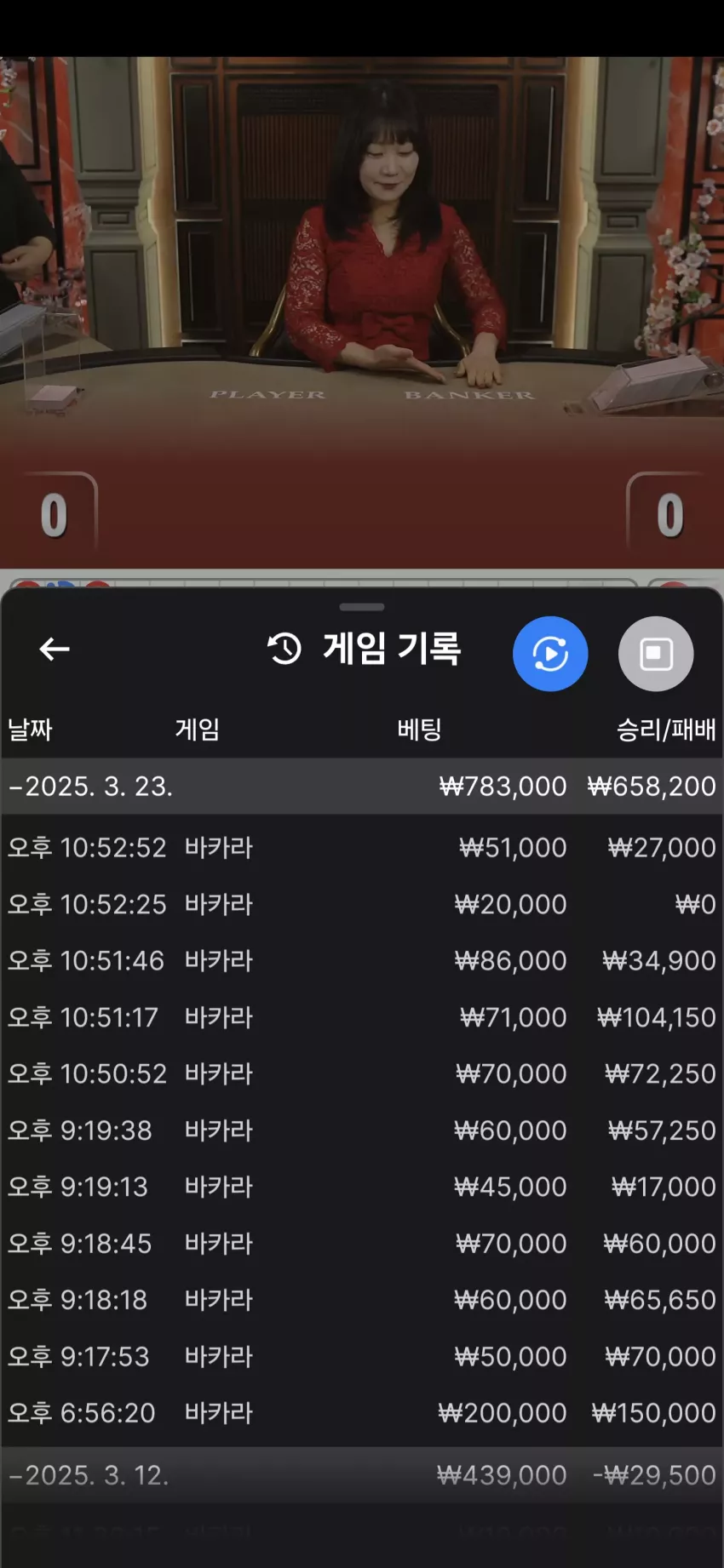This screenshot has width=724, height=1568.
Task: Go back with the arrow icon
Action: pos(55,650)
